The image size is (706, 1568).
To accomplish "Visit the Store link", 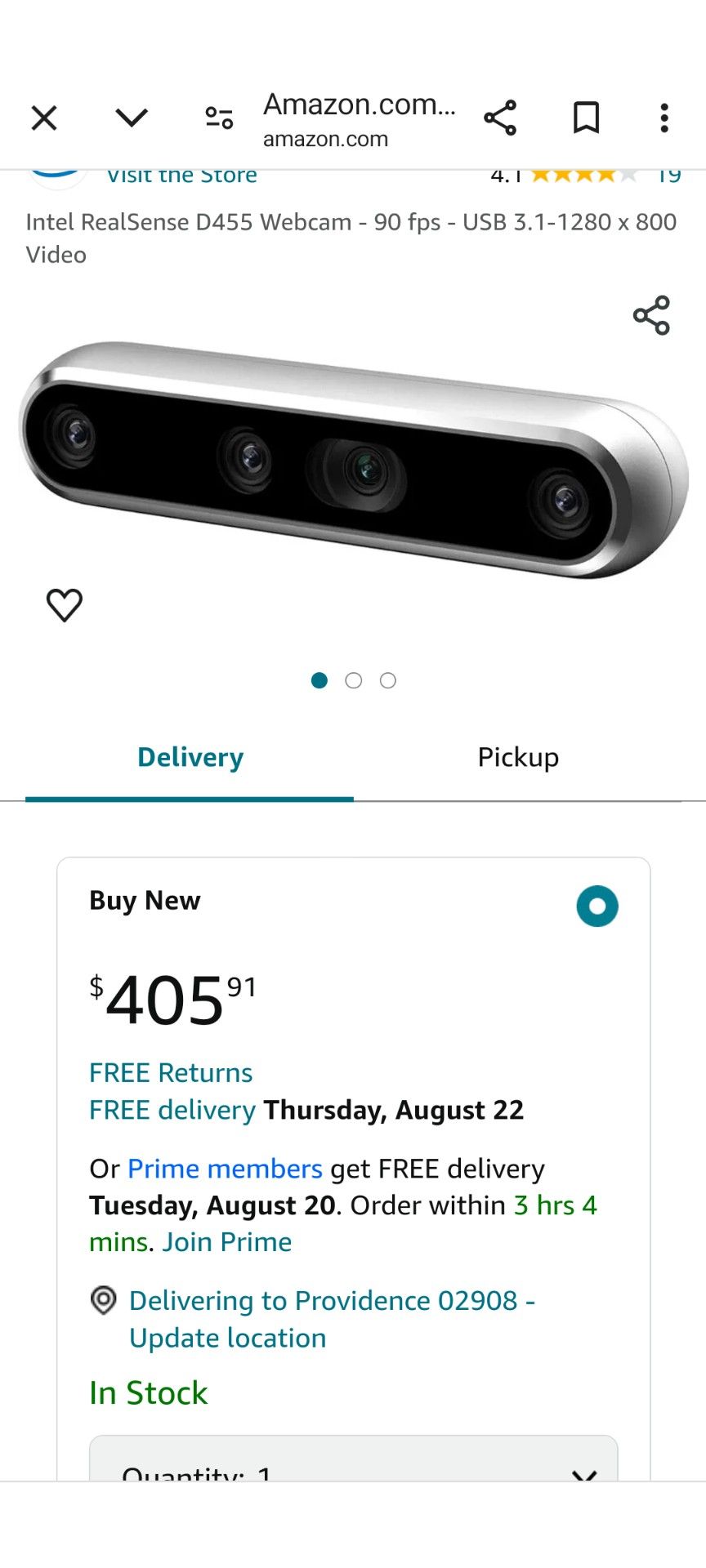I will tap(181, 176).
